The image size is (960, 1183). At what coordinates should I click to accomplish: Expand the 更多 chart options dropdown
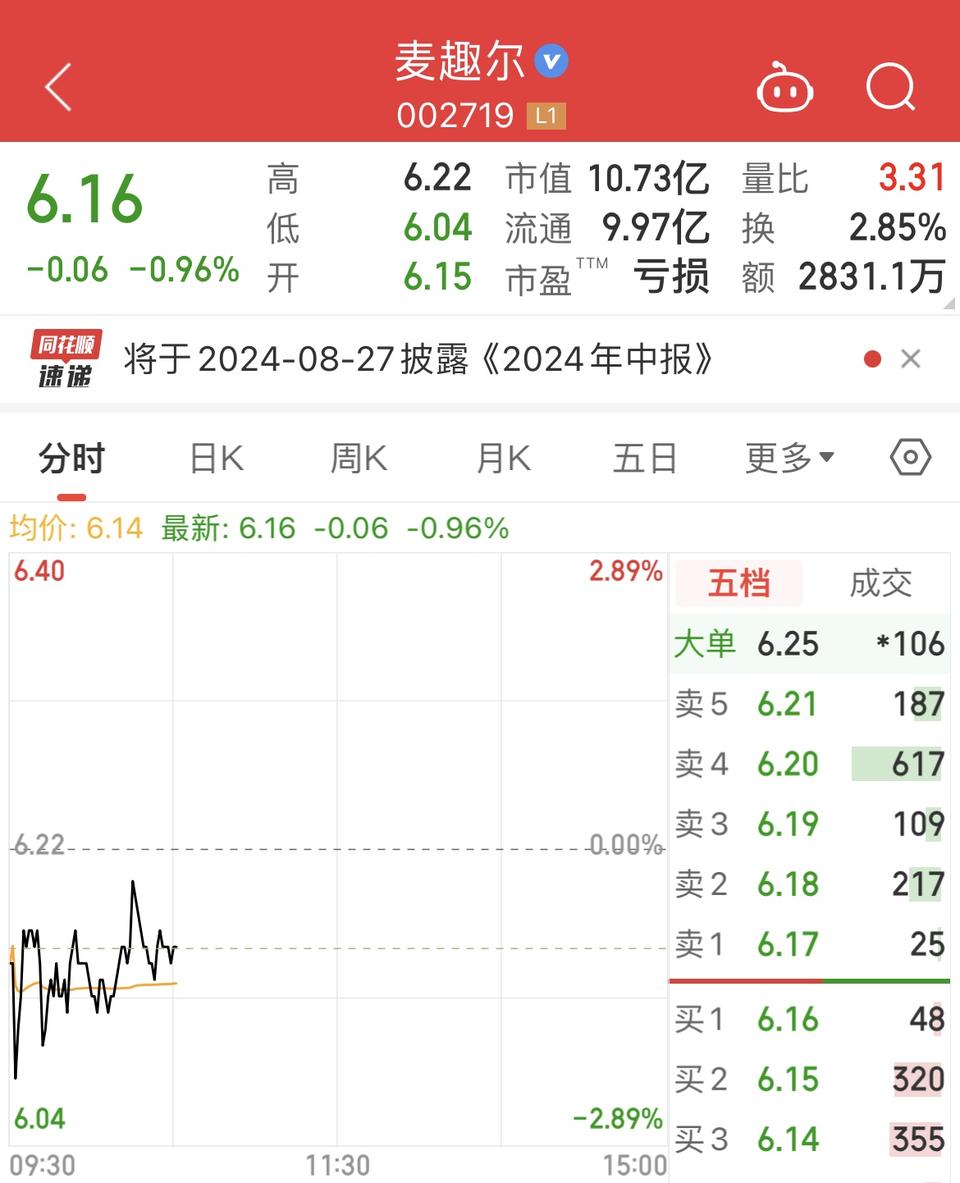pos(789,459)
